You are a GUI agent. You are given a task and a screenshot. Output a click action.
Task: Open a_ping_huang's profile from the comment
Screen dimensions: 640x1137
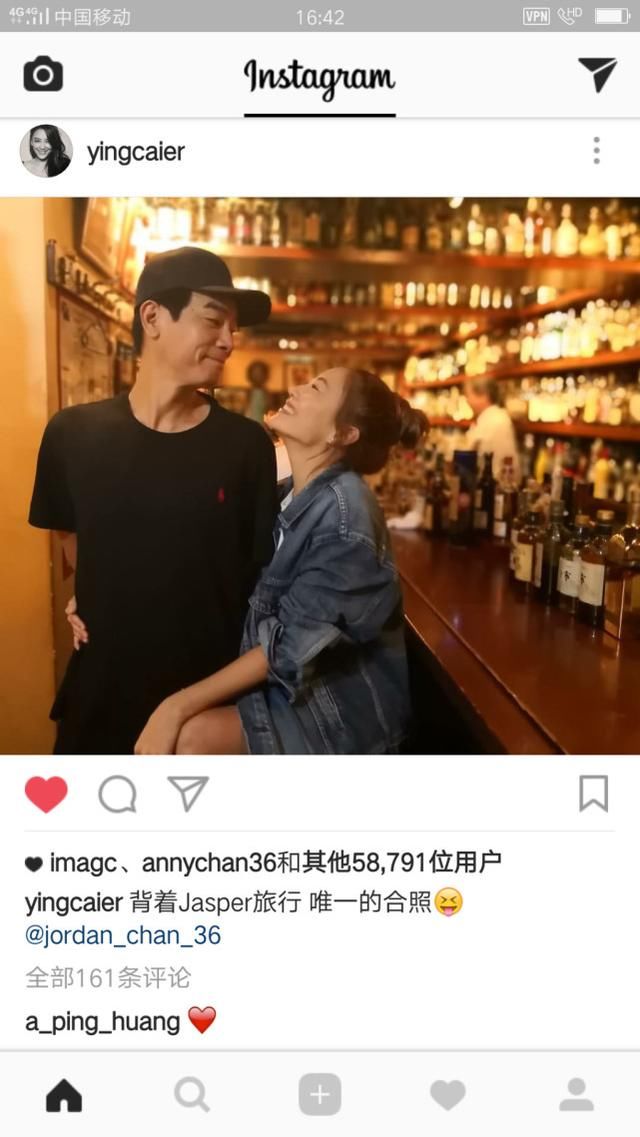coord(102,1021)
